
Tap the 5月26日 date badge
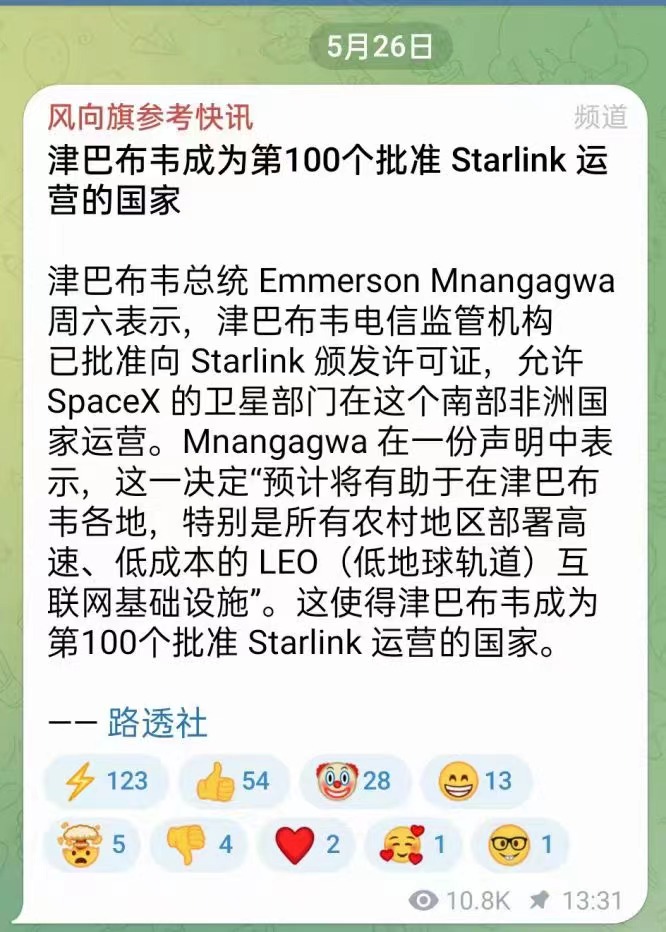(379, 47)
